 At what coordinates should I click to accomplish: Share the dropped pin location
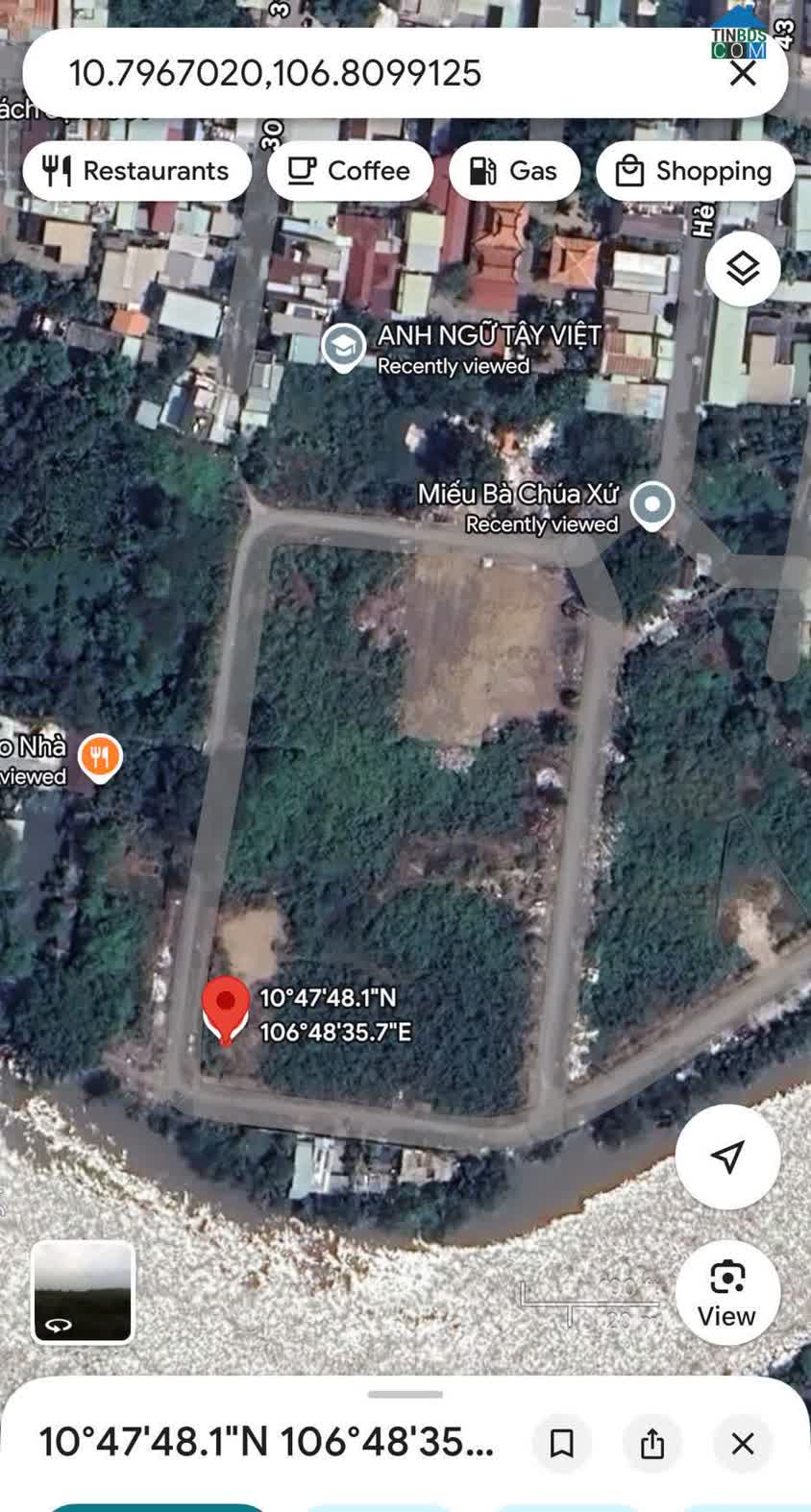click(x=652, y=1443)
